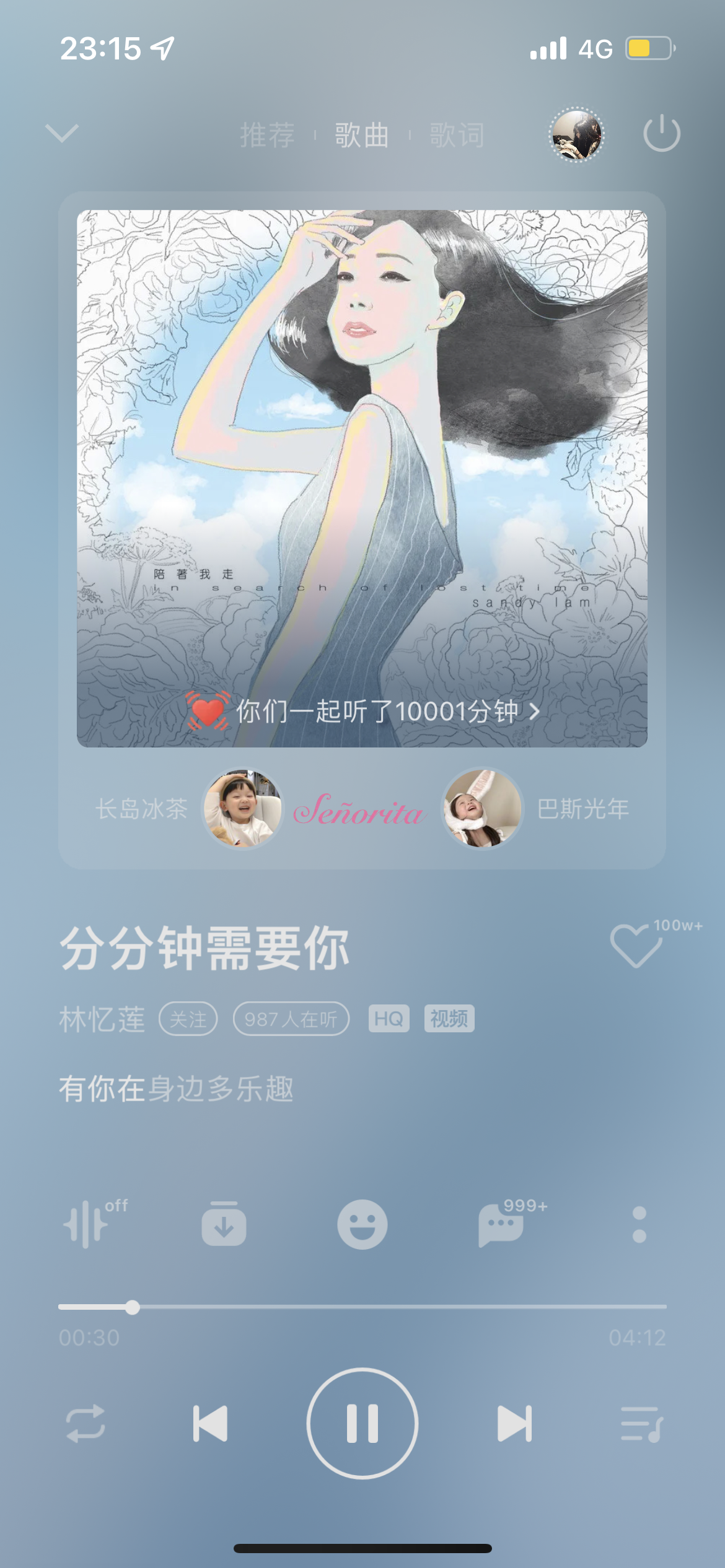Switch to the 推荐 tab
Image resolution: width=725 pixels, height=1568 pixels.
tap(267, 135)
